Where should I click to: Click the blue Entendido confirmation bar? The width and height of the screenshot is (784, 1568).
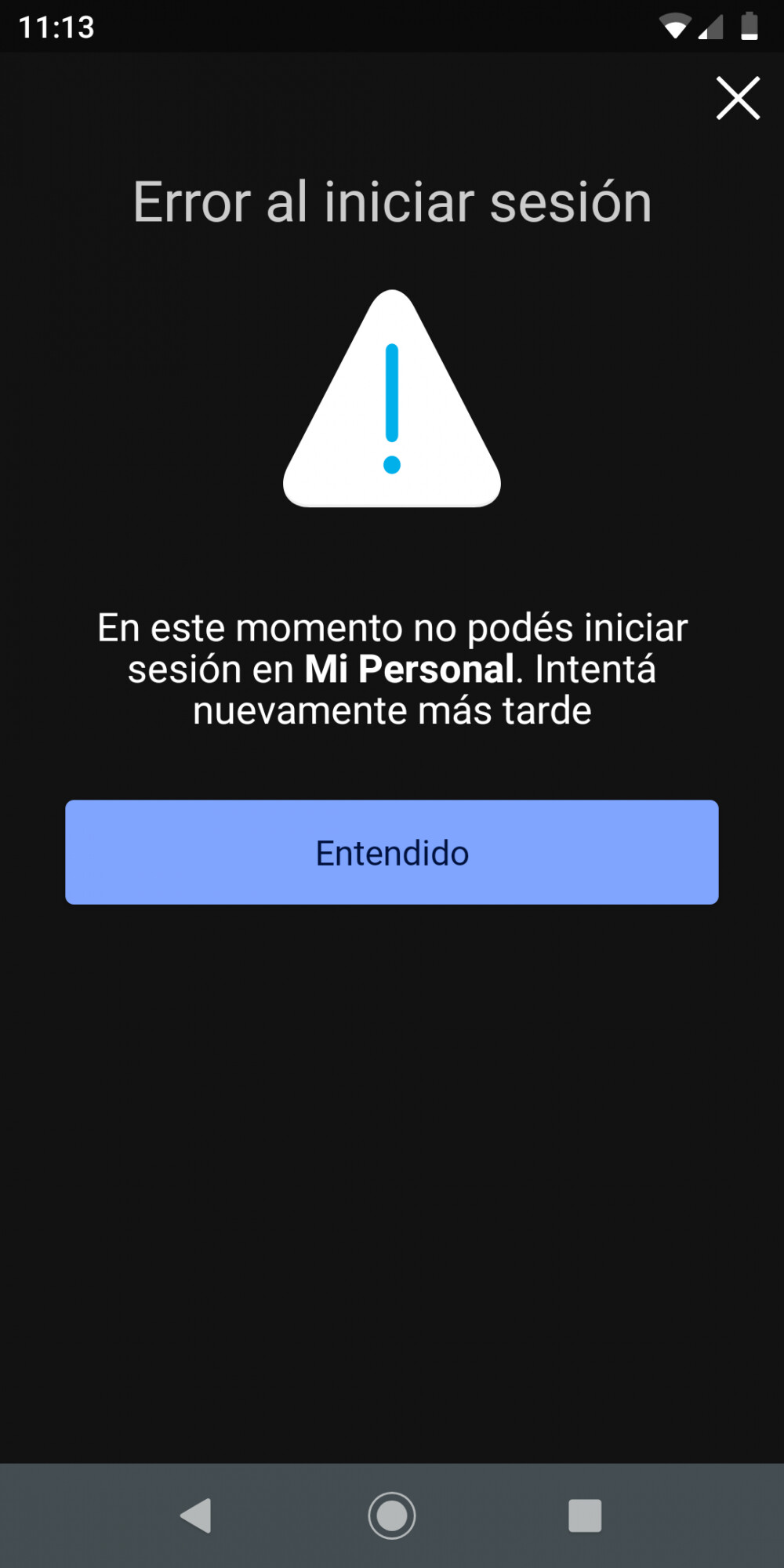(392, 852)
